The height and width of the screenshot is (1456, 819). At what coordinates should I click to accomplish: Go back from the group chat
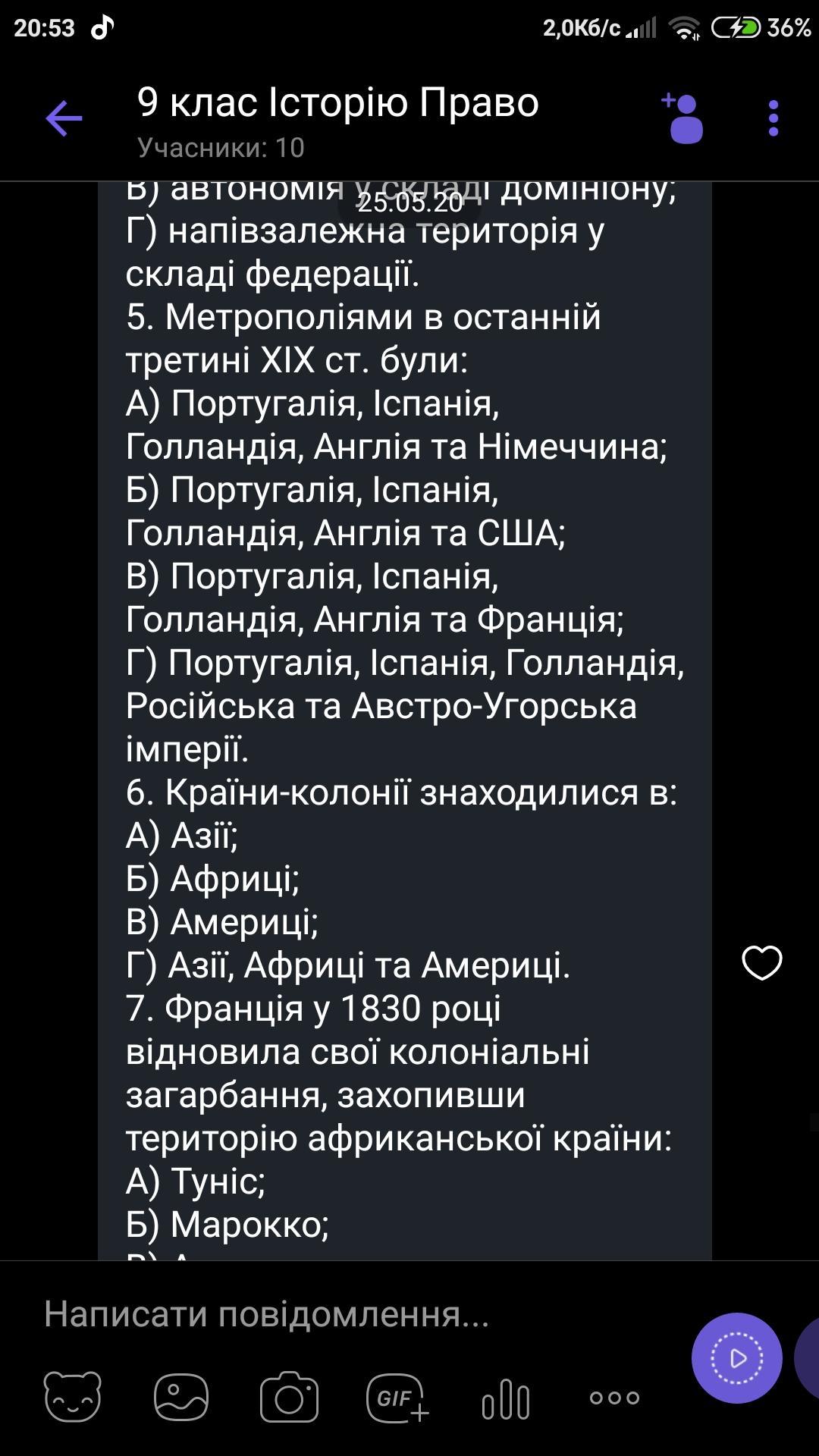[64, 119]
